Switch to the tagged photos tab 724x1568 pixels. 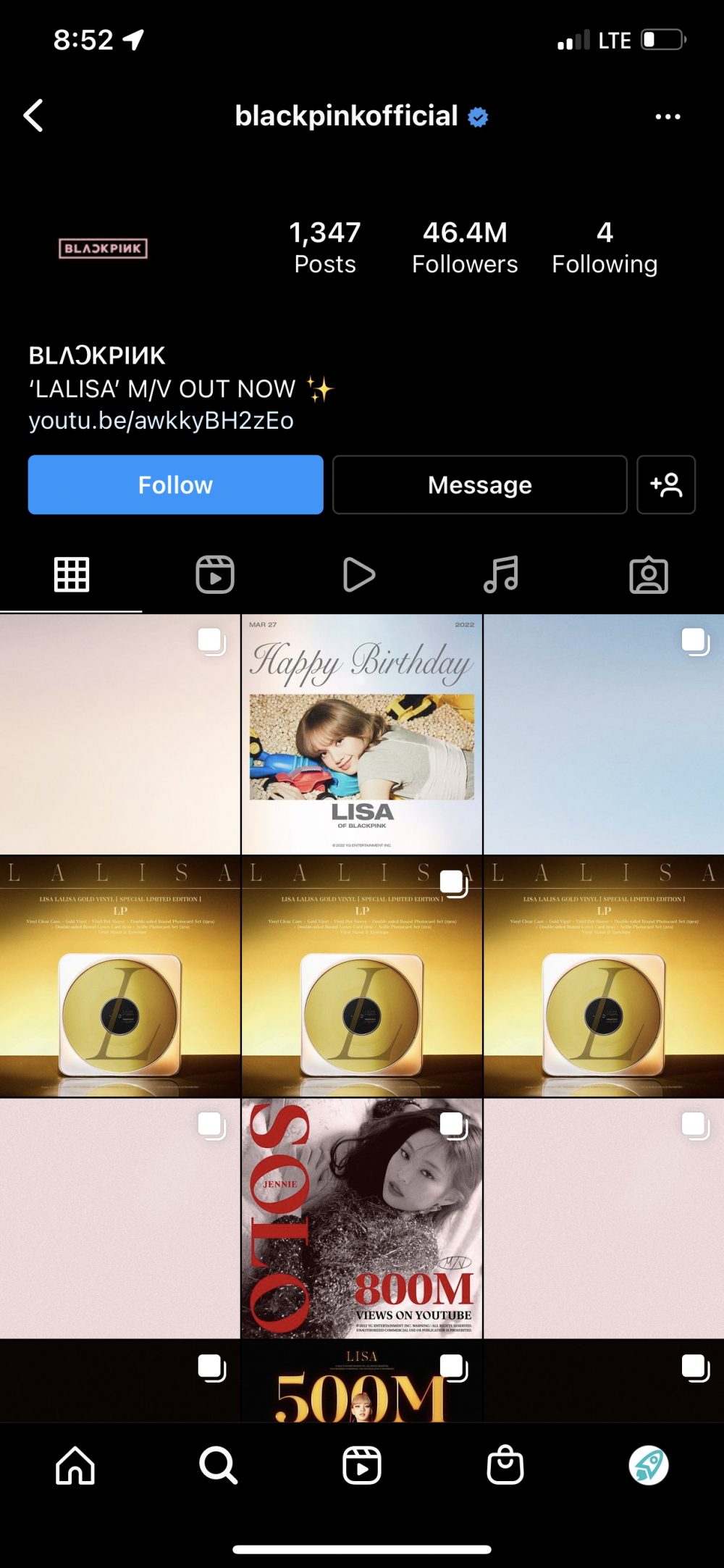pos(648,575)
